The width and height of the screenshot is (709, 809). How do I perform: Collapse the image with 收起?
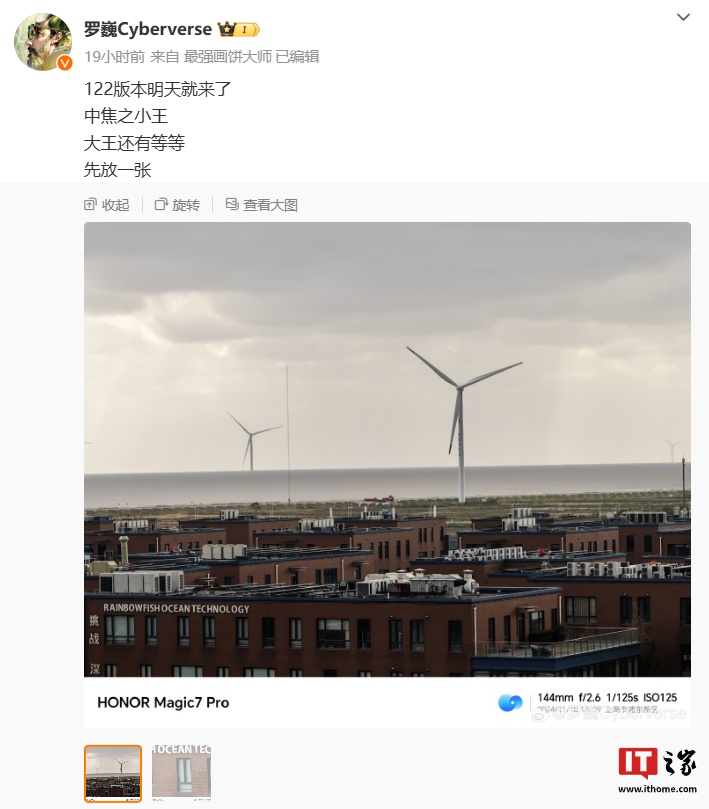tap(107, 205)
